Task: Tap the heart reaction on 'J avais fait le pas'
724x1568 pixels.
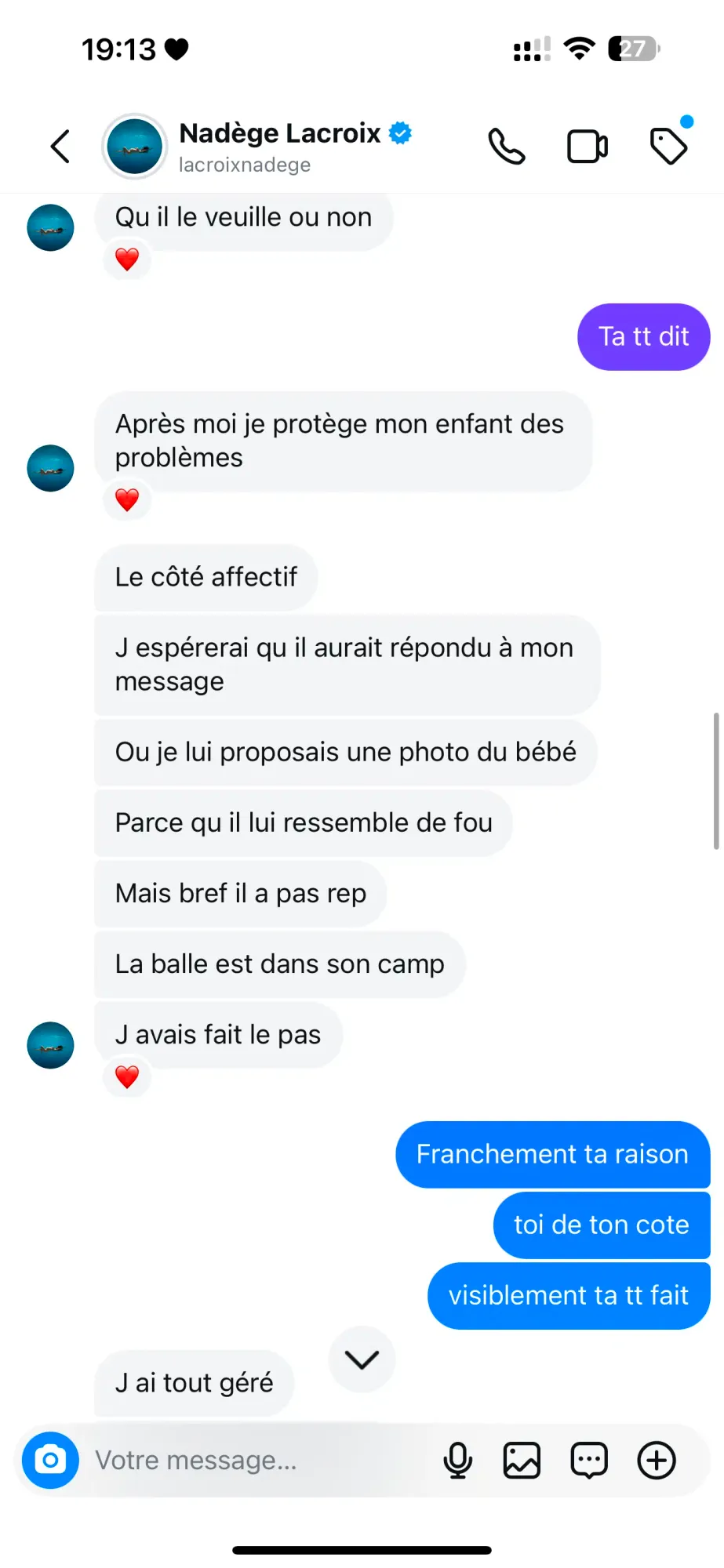Action: pos(127,1077)
